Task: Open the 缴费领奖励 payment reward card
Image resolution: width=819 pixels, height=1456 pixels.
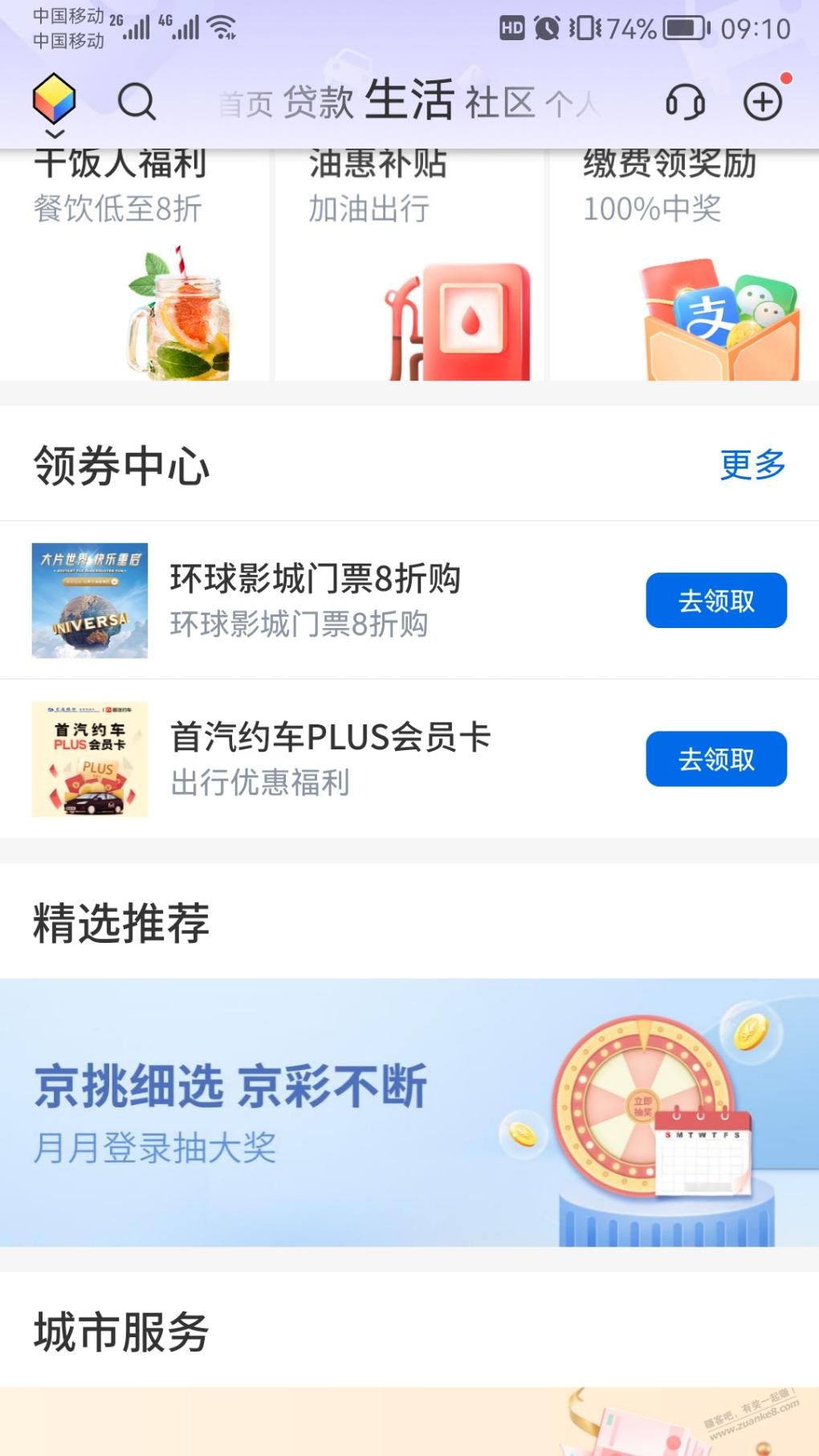Action: click(684, 265)
